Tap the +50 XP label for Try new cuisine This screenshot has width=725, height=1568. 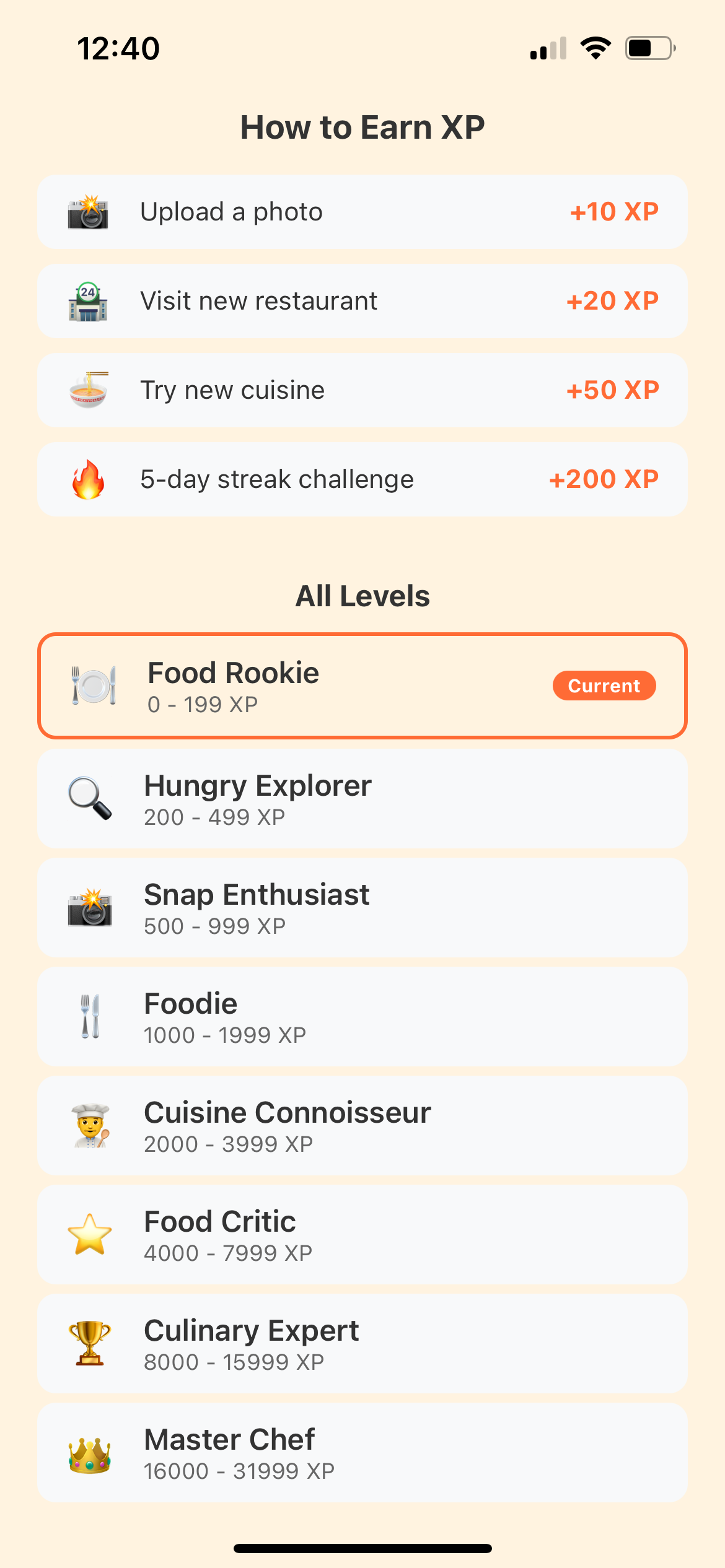click(613, 390)
